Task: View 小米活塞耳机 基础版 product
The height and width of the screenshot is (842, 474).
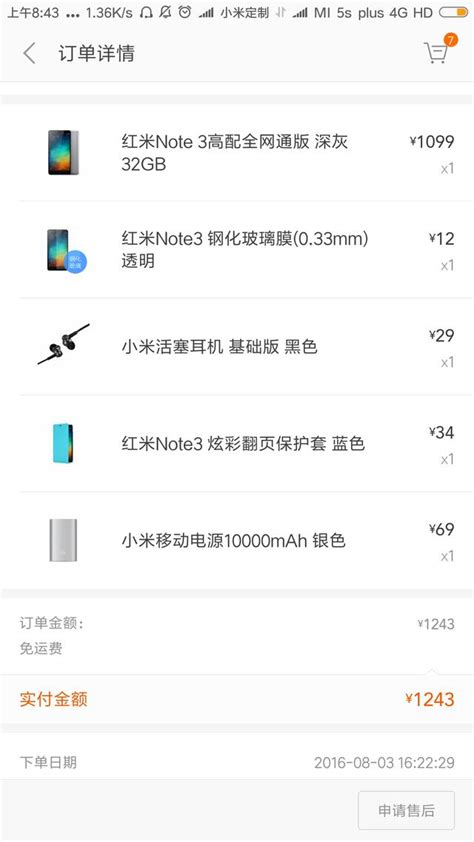Action: tap(237, 346)
